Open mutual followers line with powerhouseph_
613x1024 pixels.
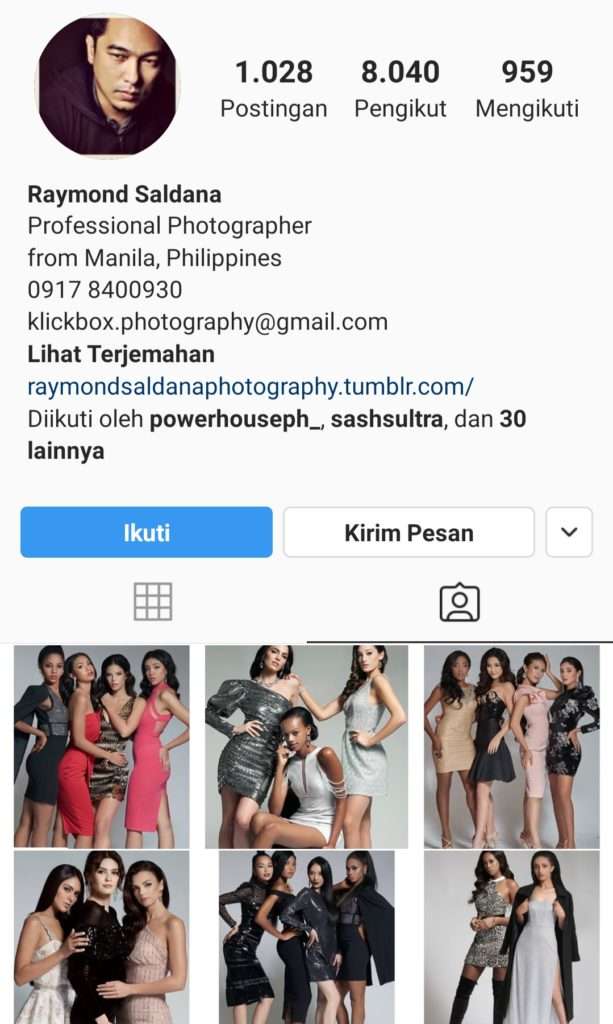click(x=277, y=434)
